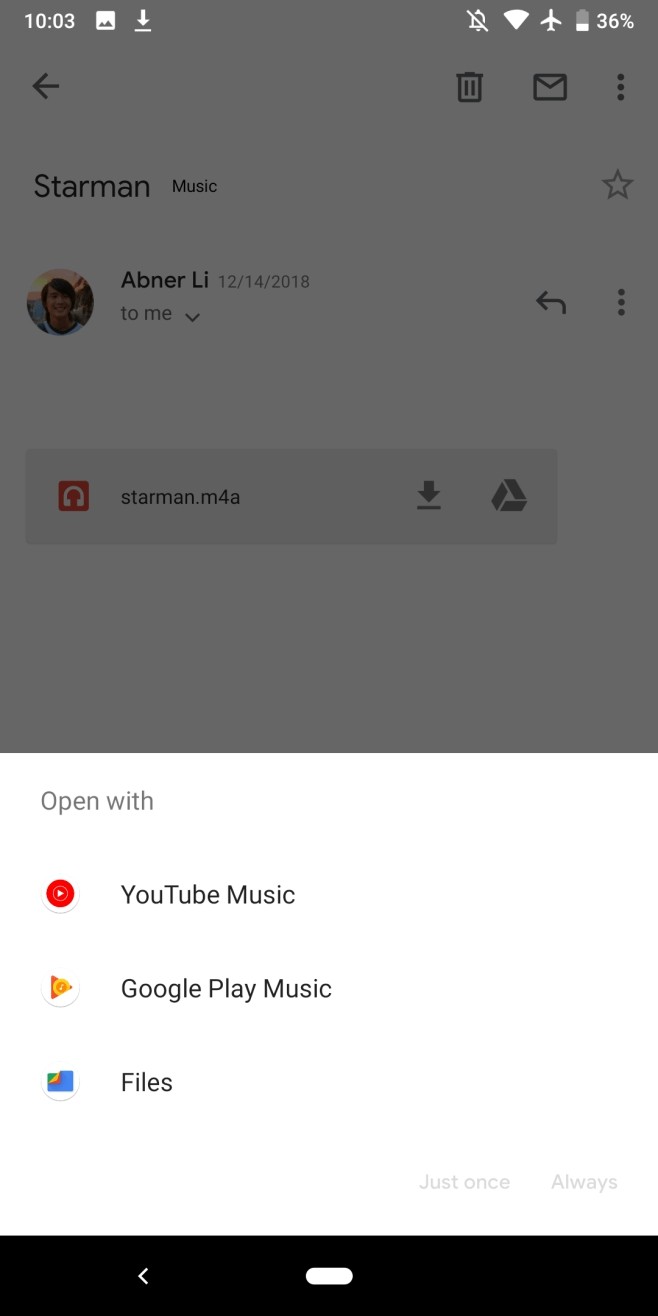Tap the Just once button

pos(464,1182)
